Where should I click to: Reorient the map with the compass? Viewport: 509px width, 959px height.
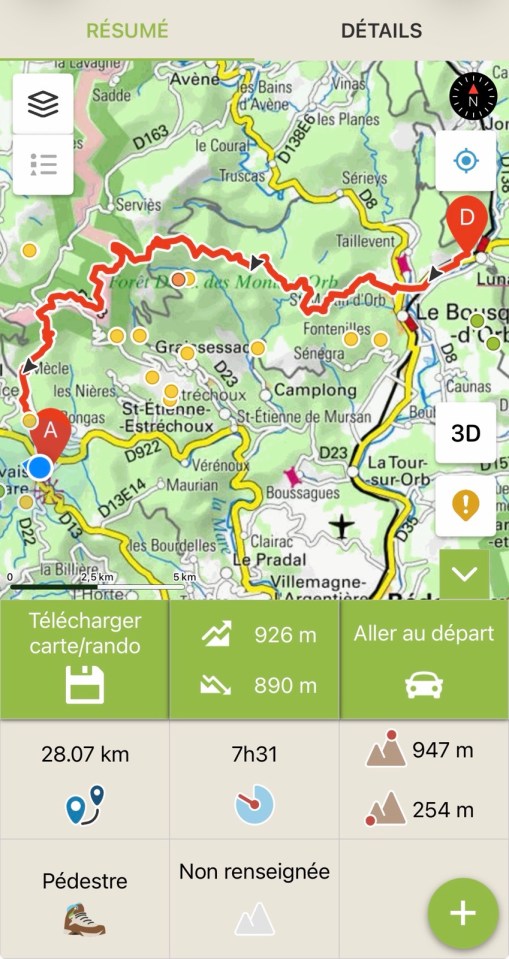[x=473, y=96]
